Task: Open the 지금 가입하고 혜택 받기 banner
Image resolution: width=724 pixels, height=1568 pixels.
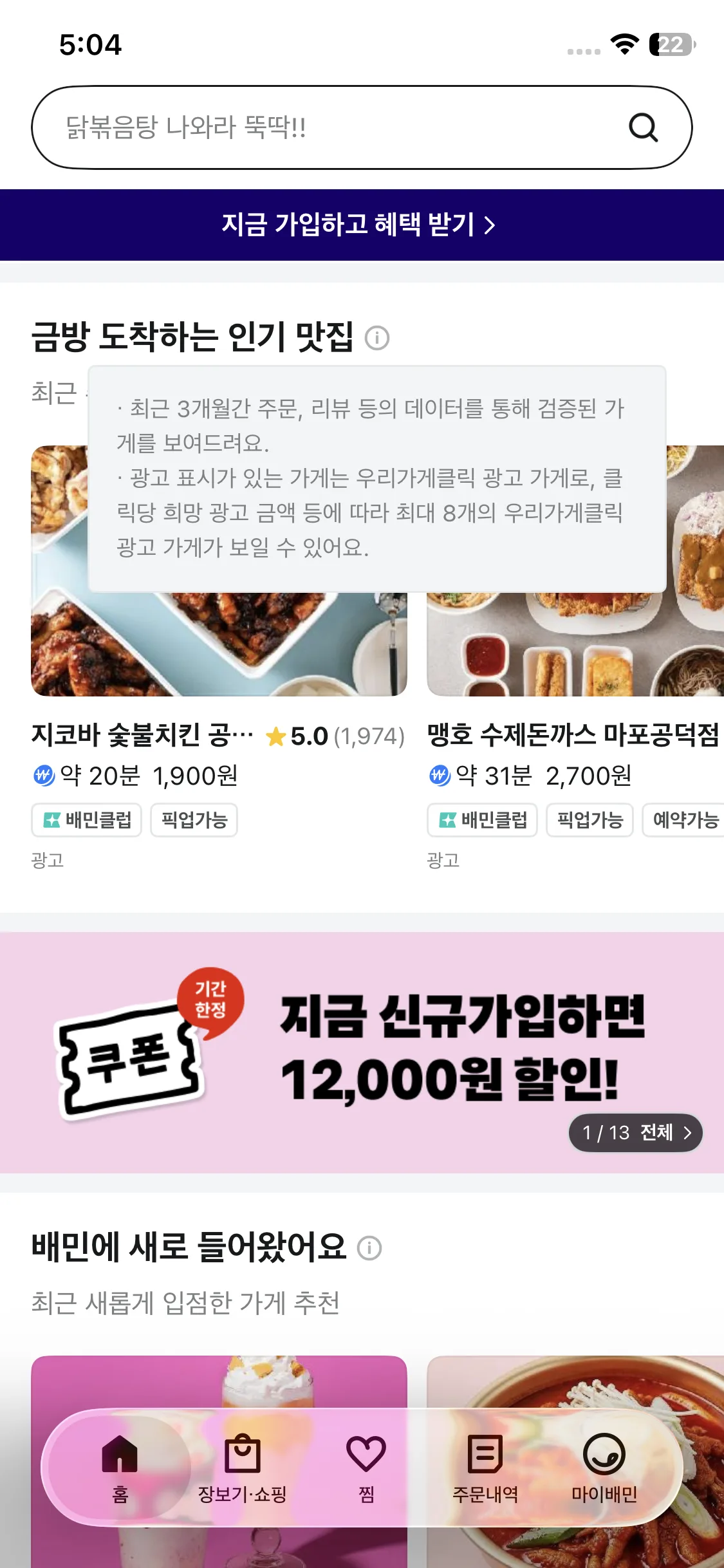Action: point(362,225)
